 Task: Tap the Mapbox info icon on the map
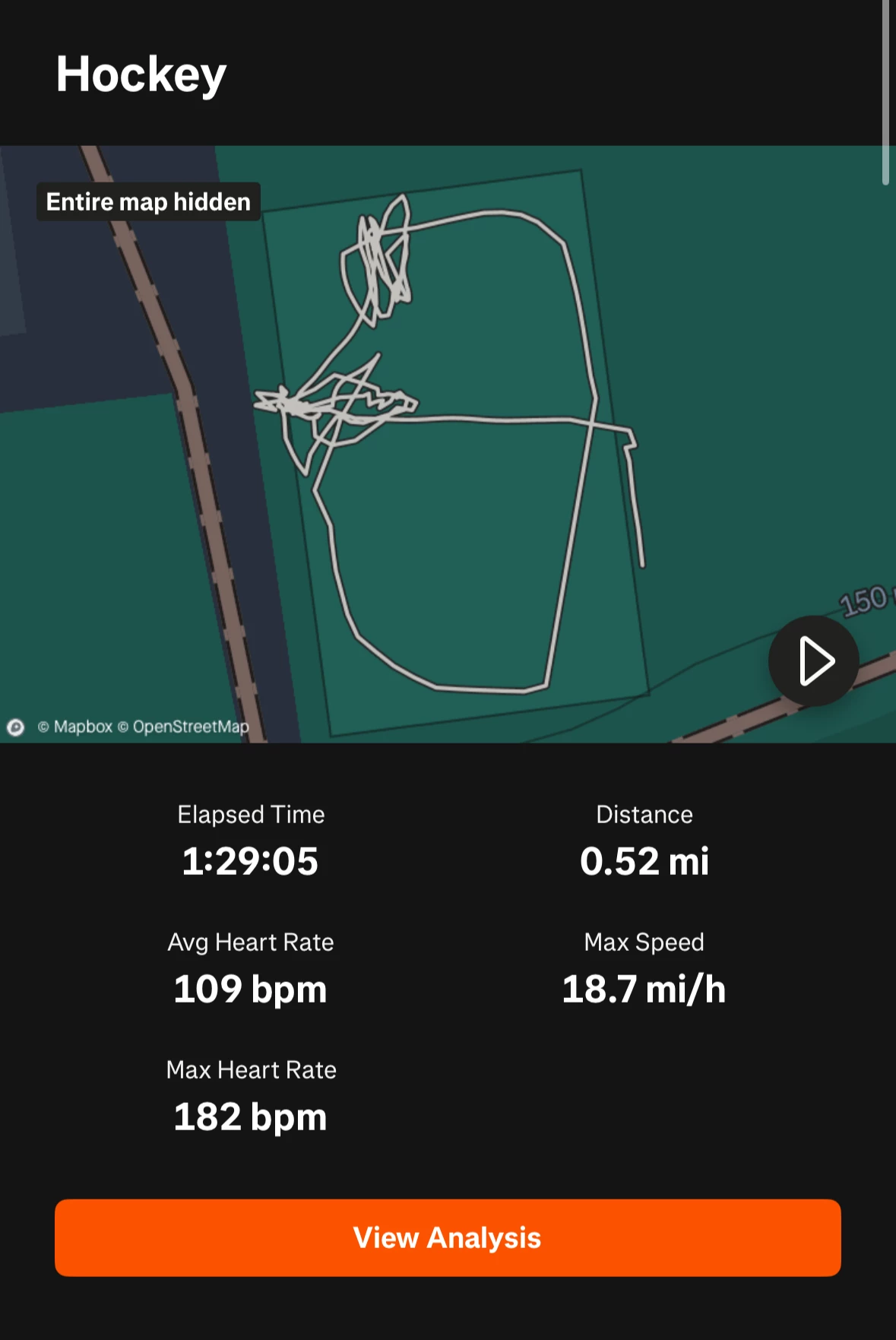[16, 727]
